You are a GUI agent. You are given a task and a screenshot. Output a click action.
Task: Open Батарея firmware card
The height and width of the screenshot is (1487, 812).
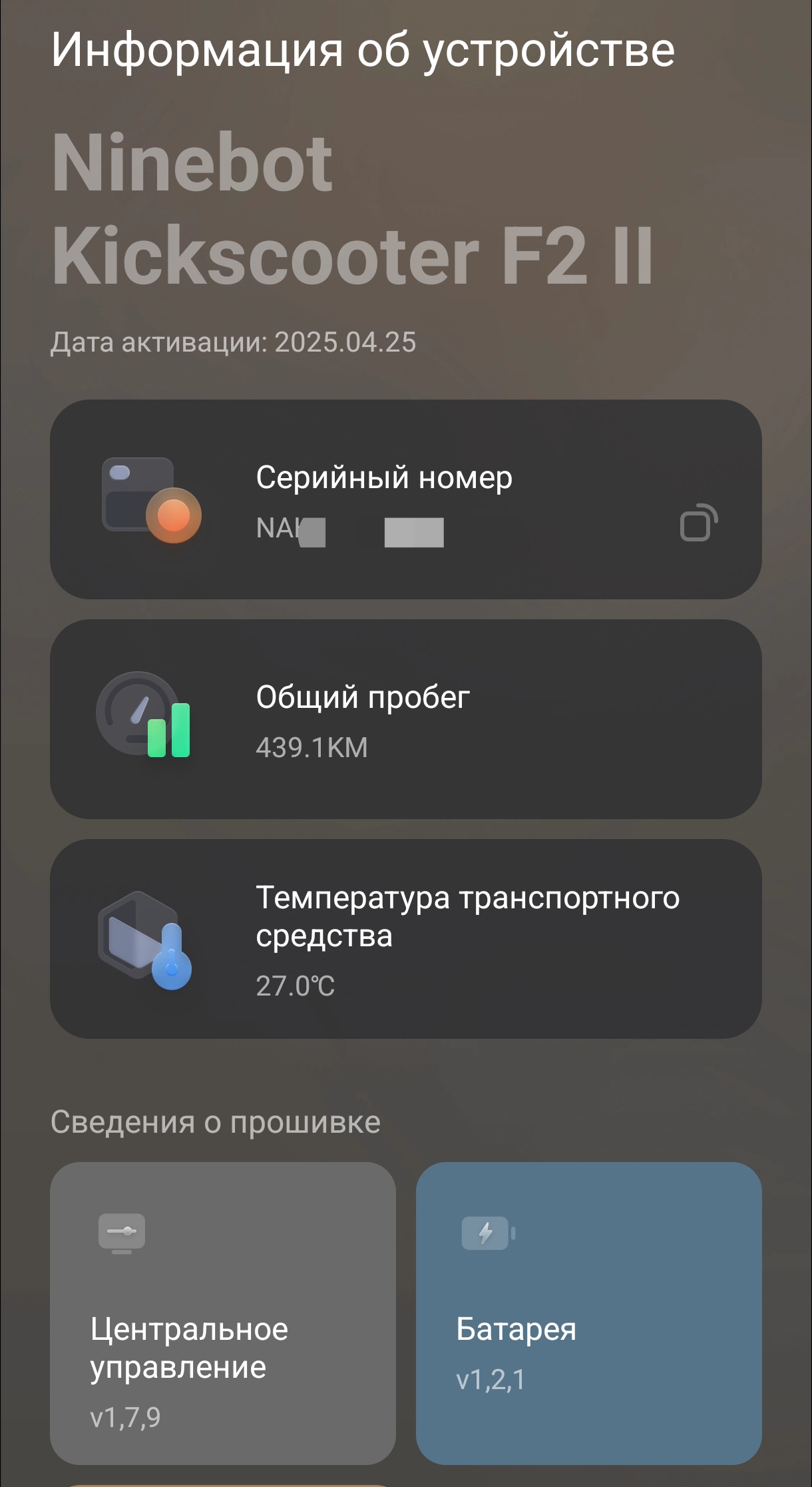click(588, 1313)
